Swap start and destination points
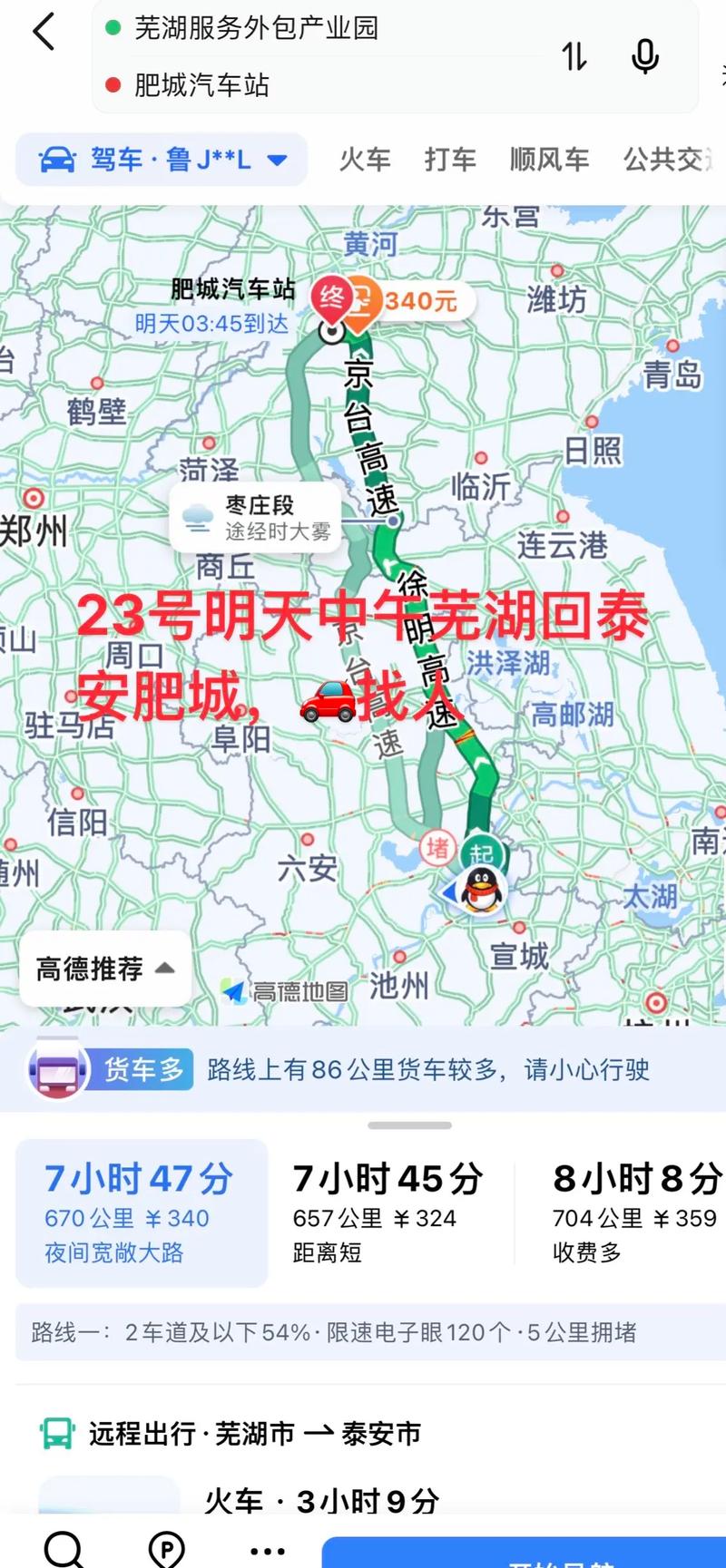This screenshot has width=726, height=1568. pyautogui.click(x=574, y=56)
